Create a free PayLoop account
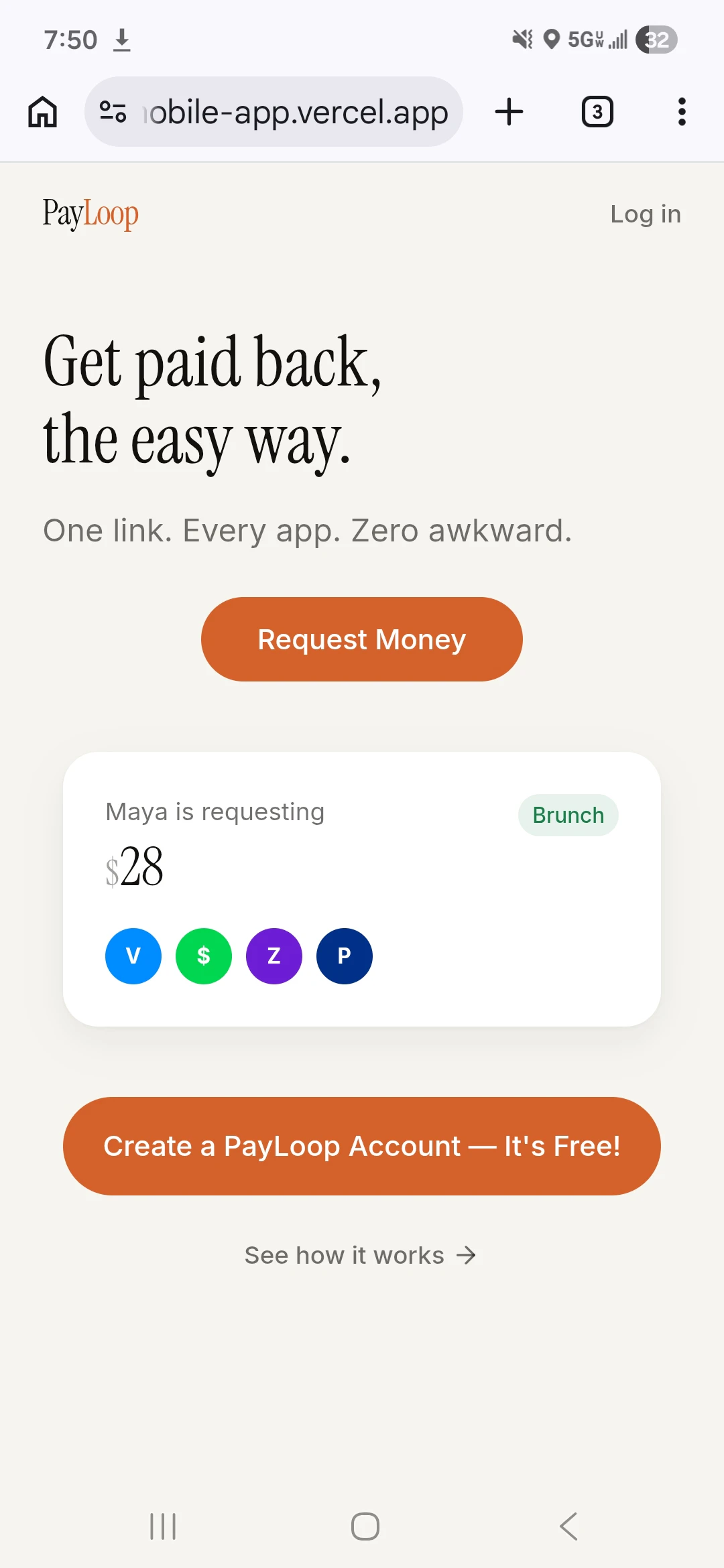724x1568 pixels. (x=362, y=1146)
